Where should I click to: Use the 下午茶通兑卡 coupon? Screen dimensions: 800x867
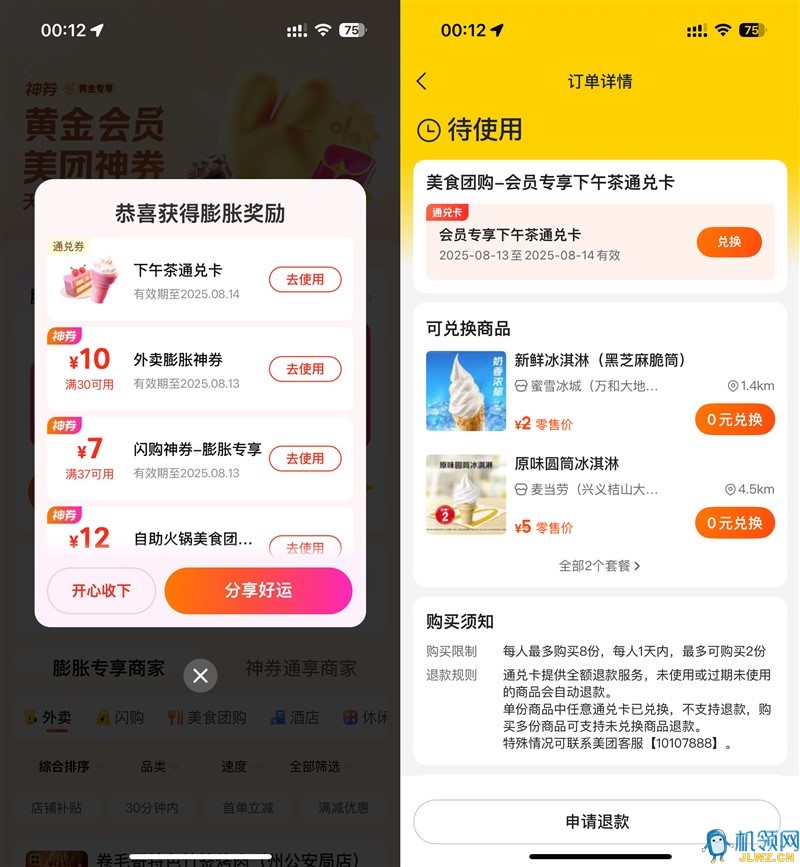(305, 280)
